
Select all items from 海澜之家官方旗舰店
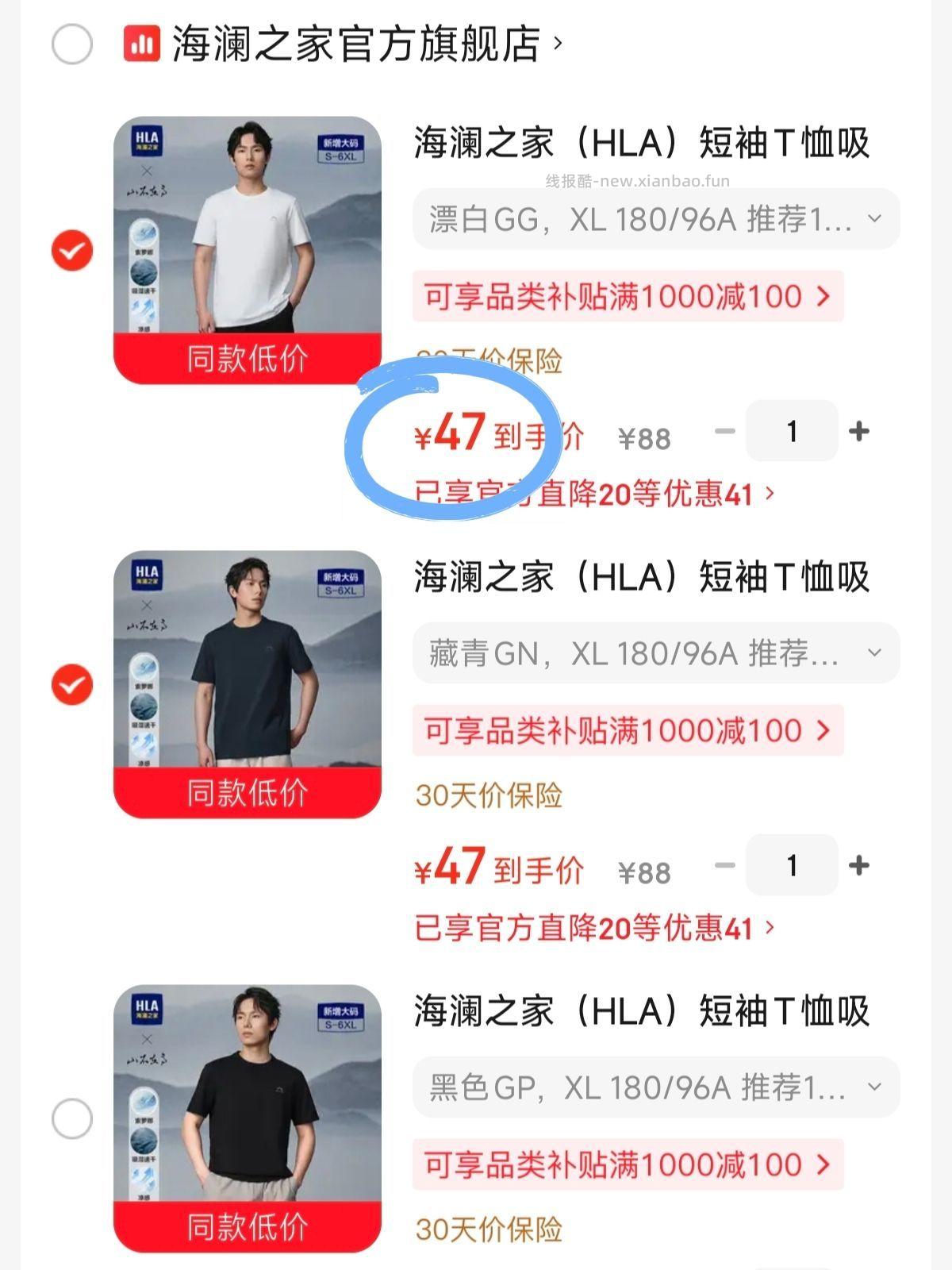(x=71, y=44)
